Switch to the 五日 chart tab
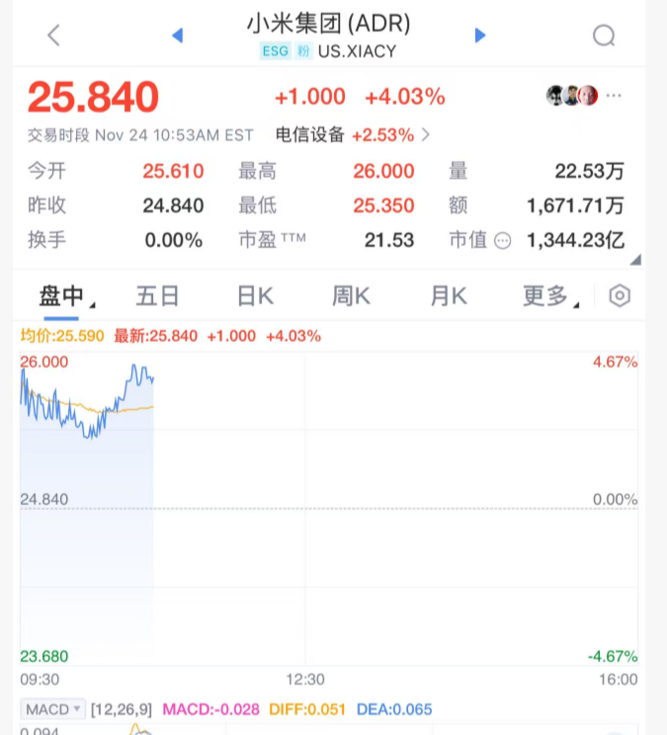 (157, 296)
